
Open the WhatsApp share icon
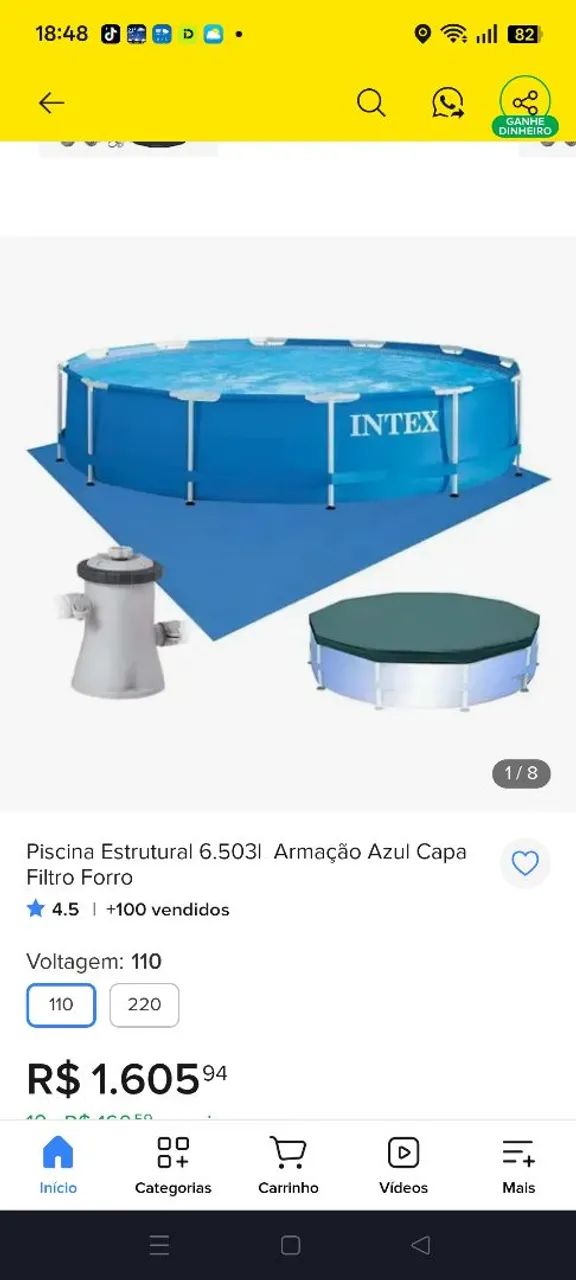point(448,103)
